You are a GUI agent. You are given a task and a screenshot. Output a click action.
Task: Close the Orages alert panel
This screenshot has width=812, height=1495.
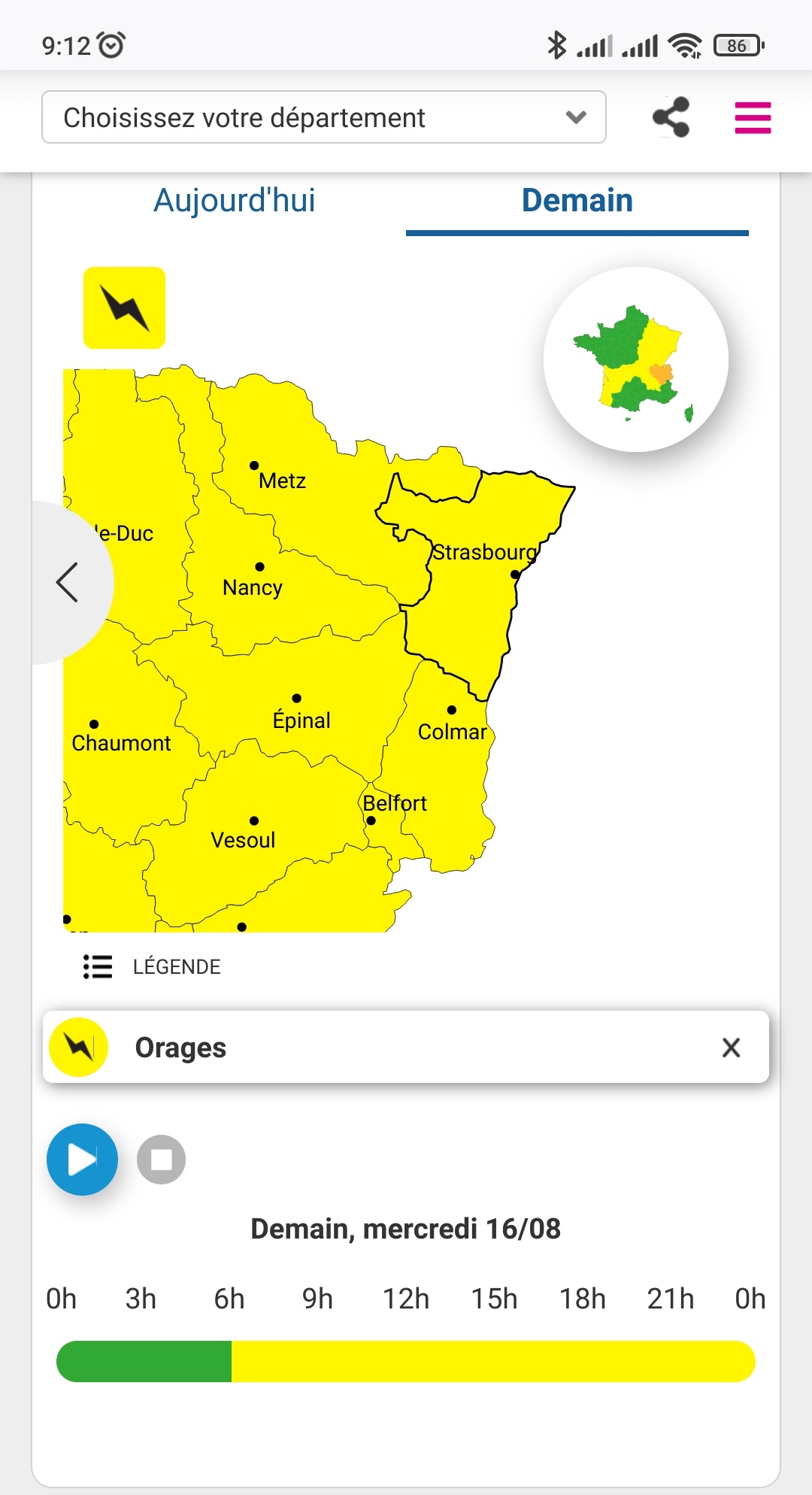pos(731,1048)
